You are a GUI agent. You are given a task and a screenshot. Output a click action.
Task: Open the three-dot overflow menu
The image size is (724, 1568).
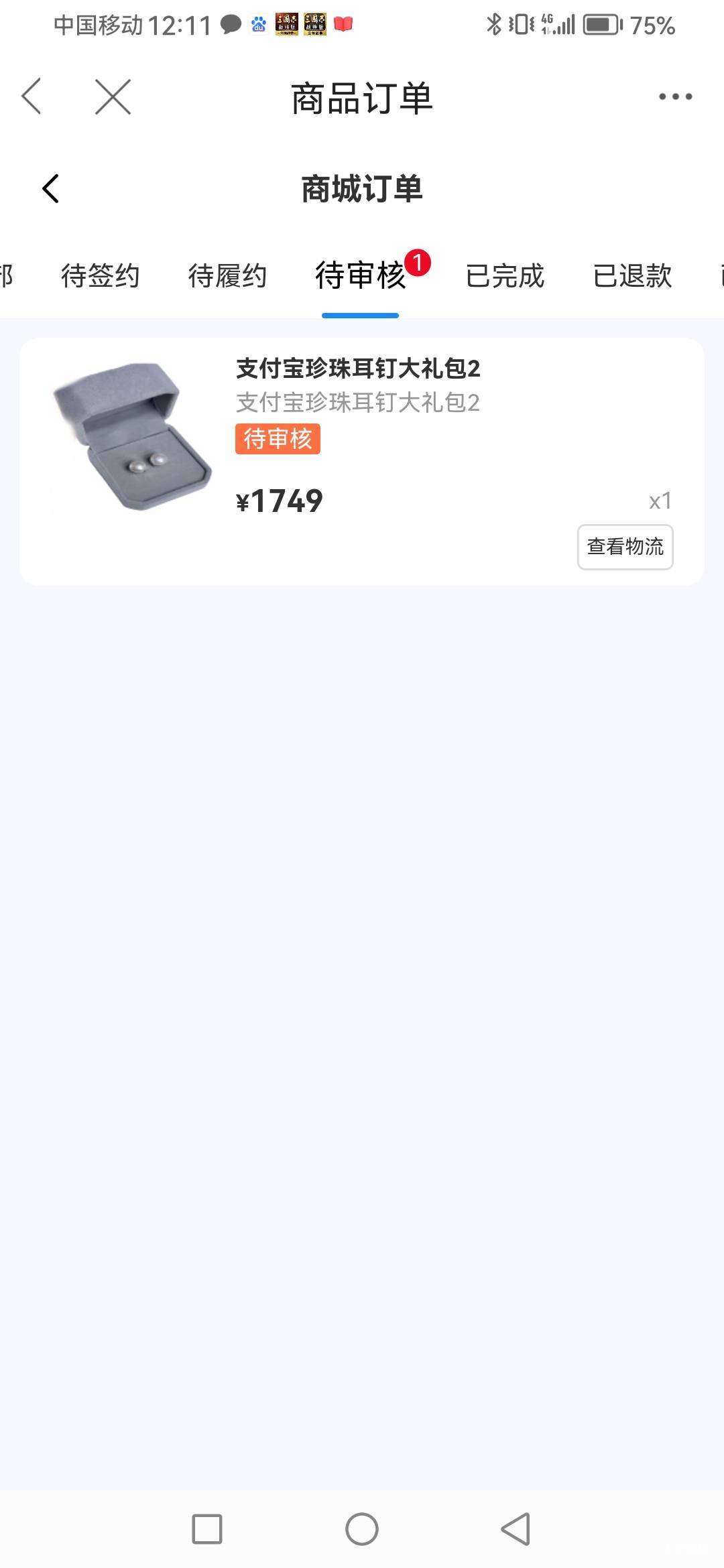[x=675, y=96]
